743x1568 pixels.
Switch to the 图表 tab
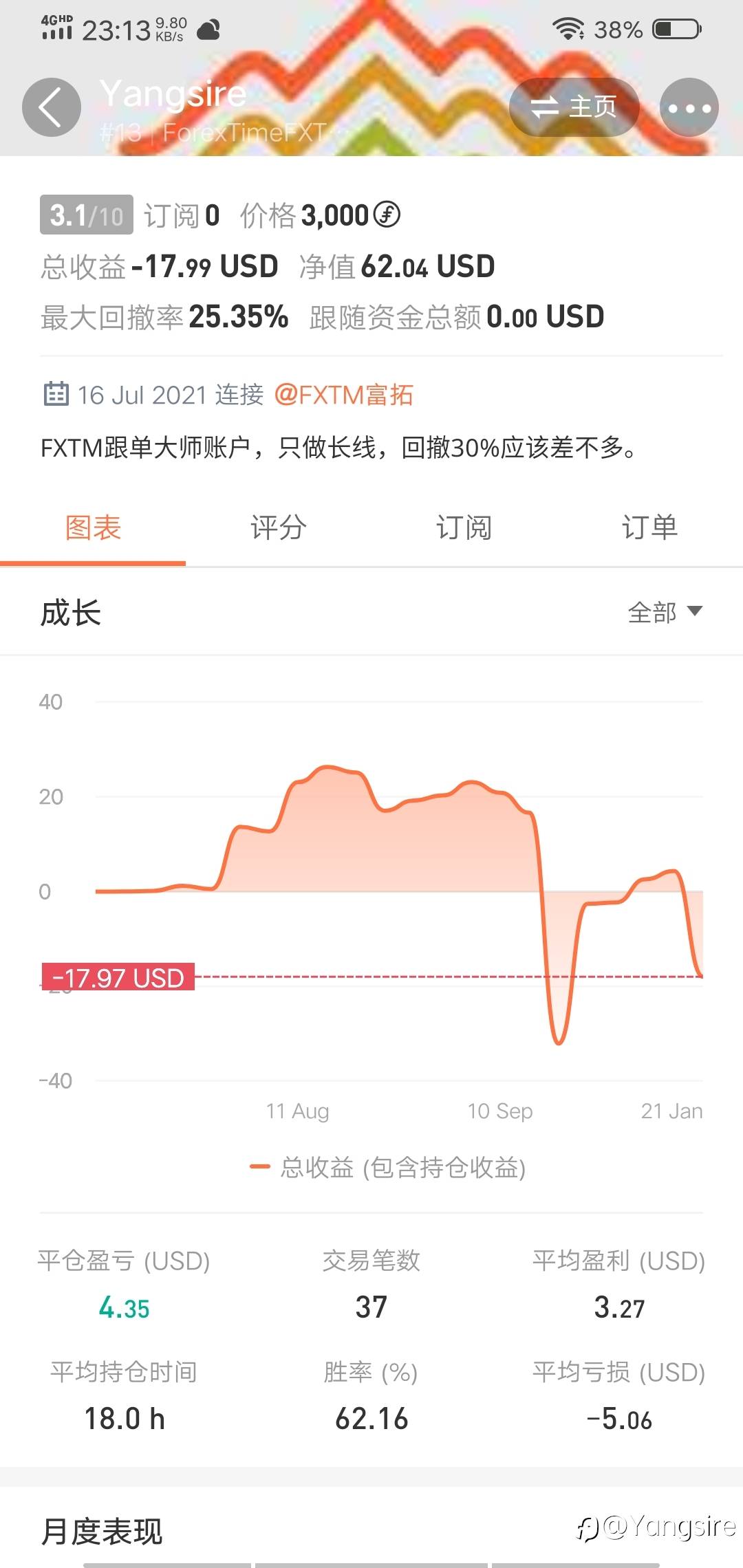click(x=93, y=528)
